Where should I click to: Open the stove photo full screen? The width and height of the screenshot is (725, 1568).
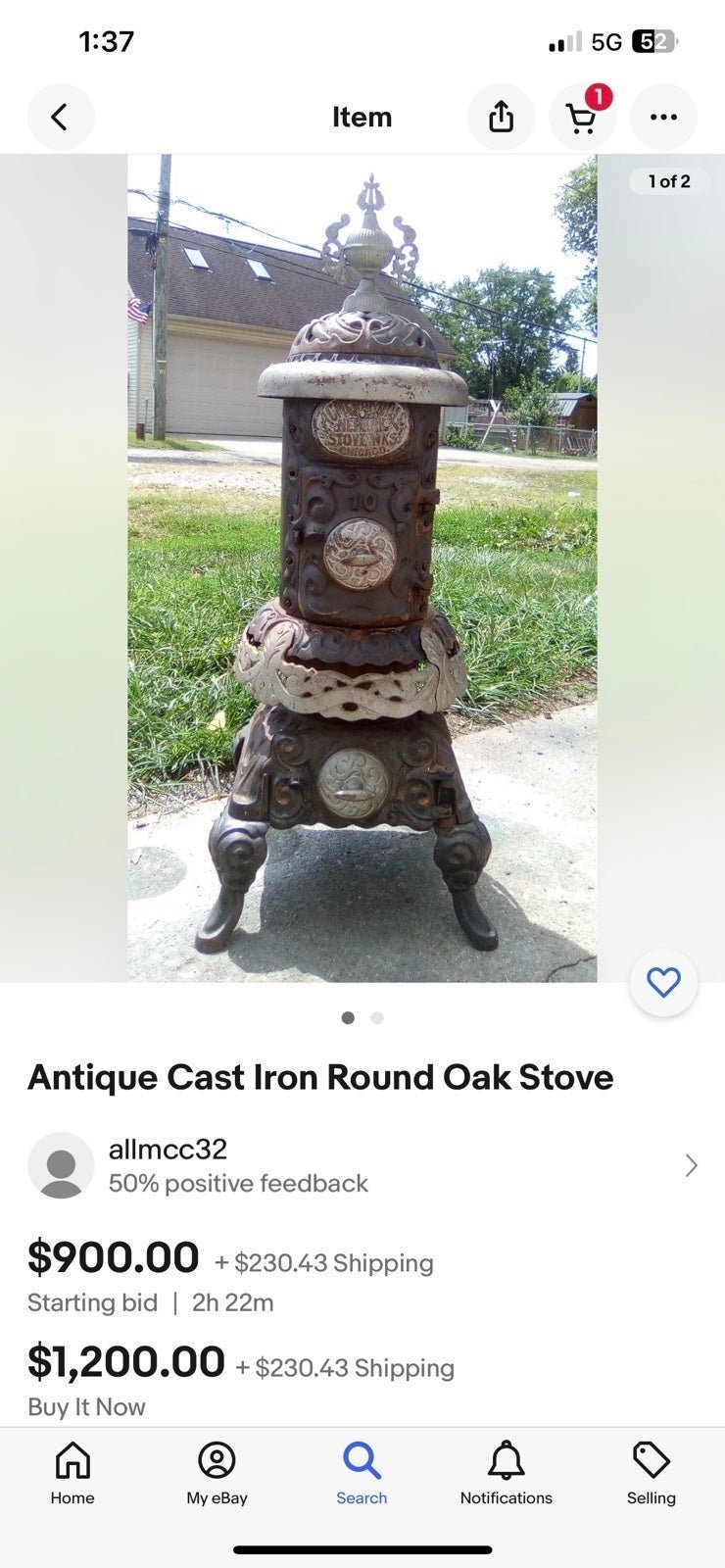click(x=362, y=568)
